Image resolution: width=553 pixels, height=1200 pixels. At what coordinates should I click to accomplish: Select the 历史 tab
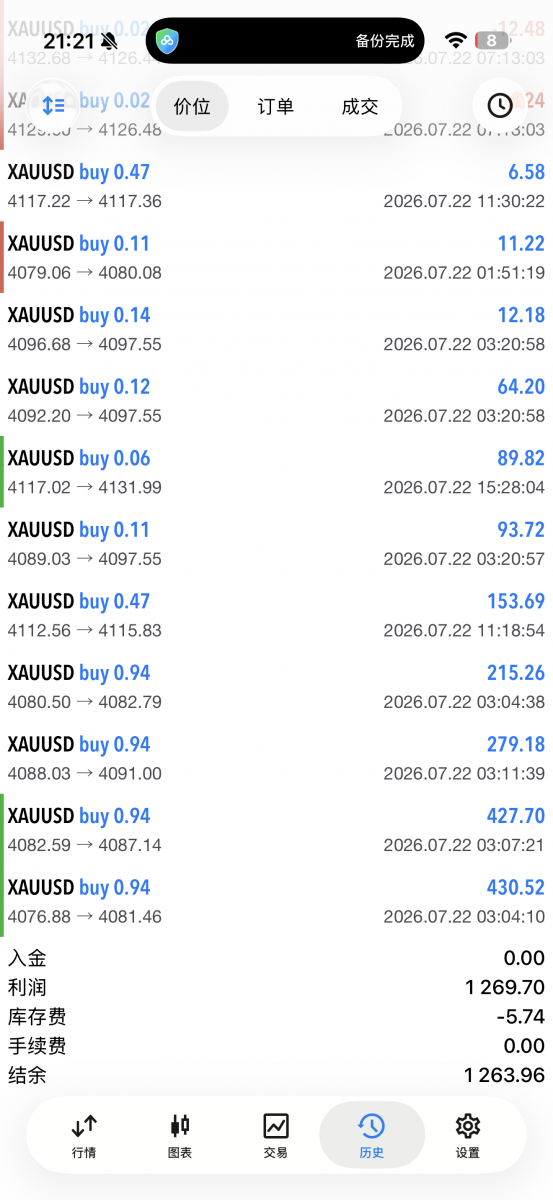[372, 1136]
